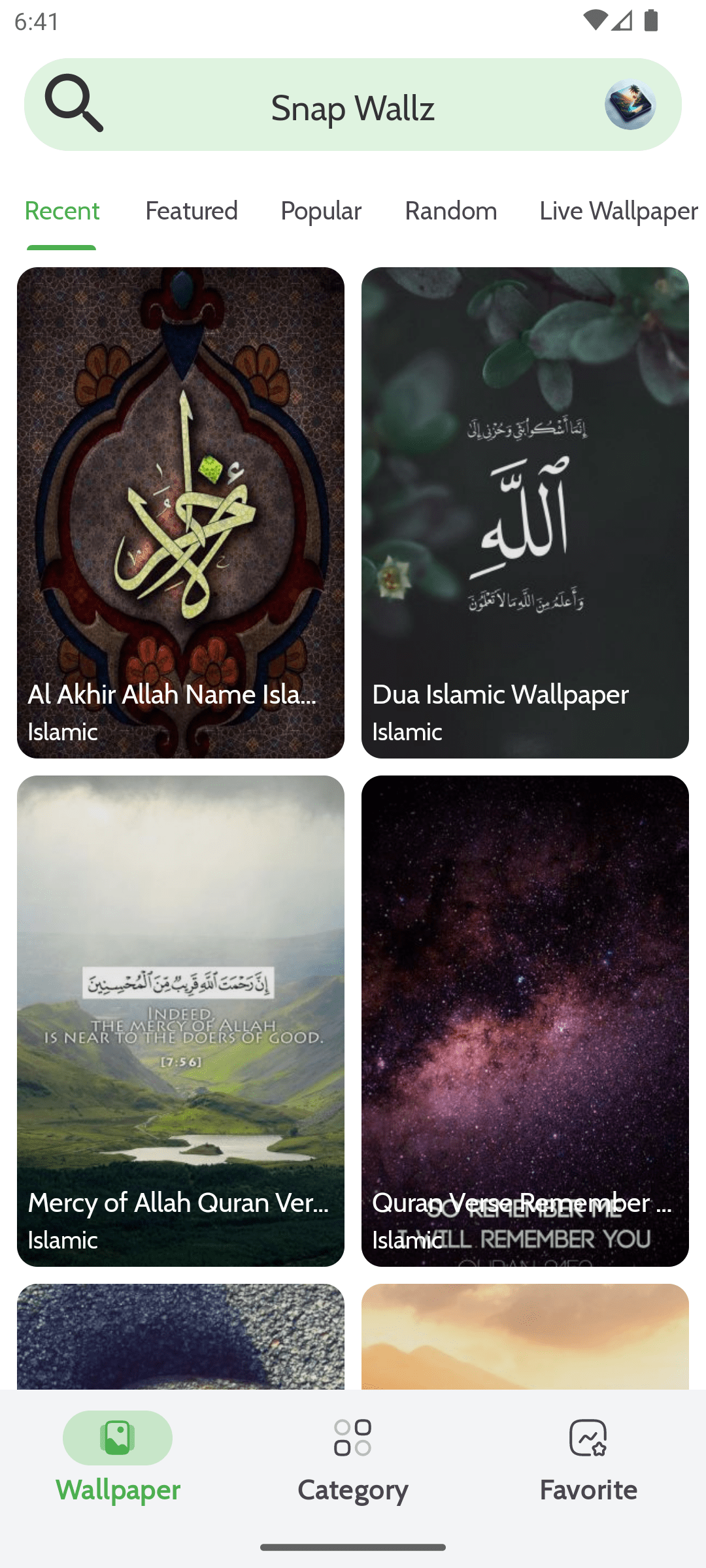This screenshot has width=706, height=1568.
Task: Tap the battery indicator icon
Action: click(652, 22)
